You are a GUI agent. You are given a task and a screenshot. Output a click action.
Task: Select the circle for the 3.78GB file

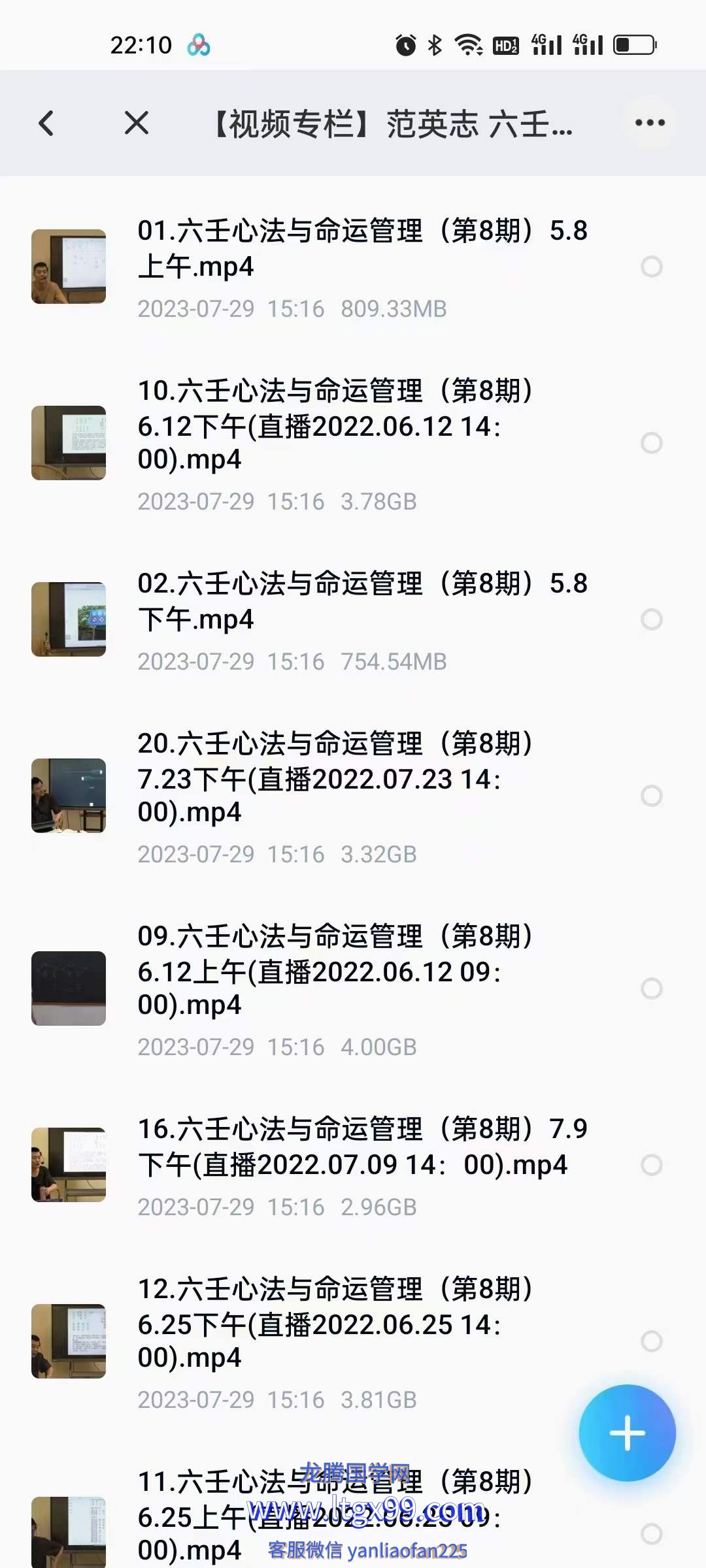tap(652, 443)
